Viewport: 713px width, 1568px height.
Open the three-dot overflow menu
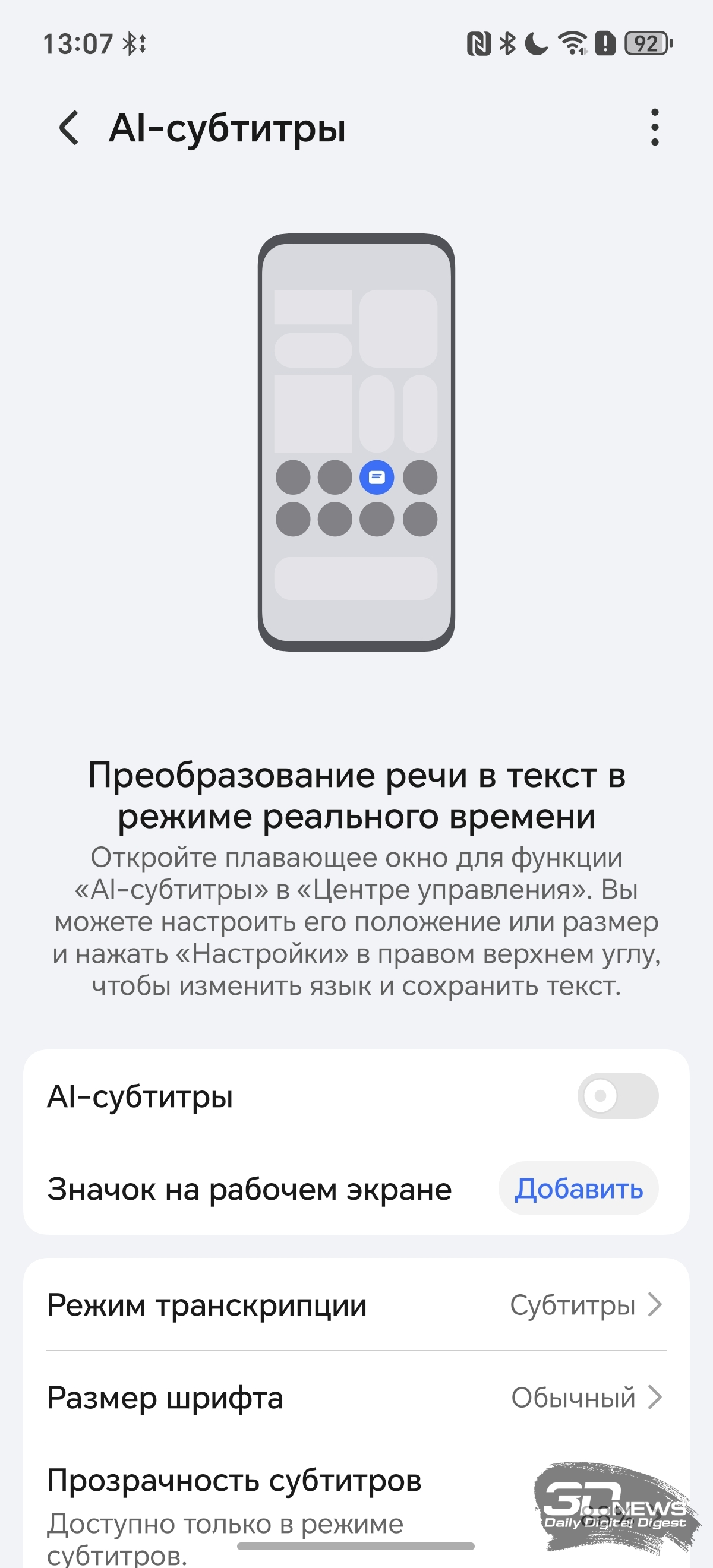tap(655, 128)
